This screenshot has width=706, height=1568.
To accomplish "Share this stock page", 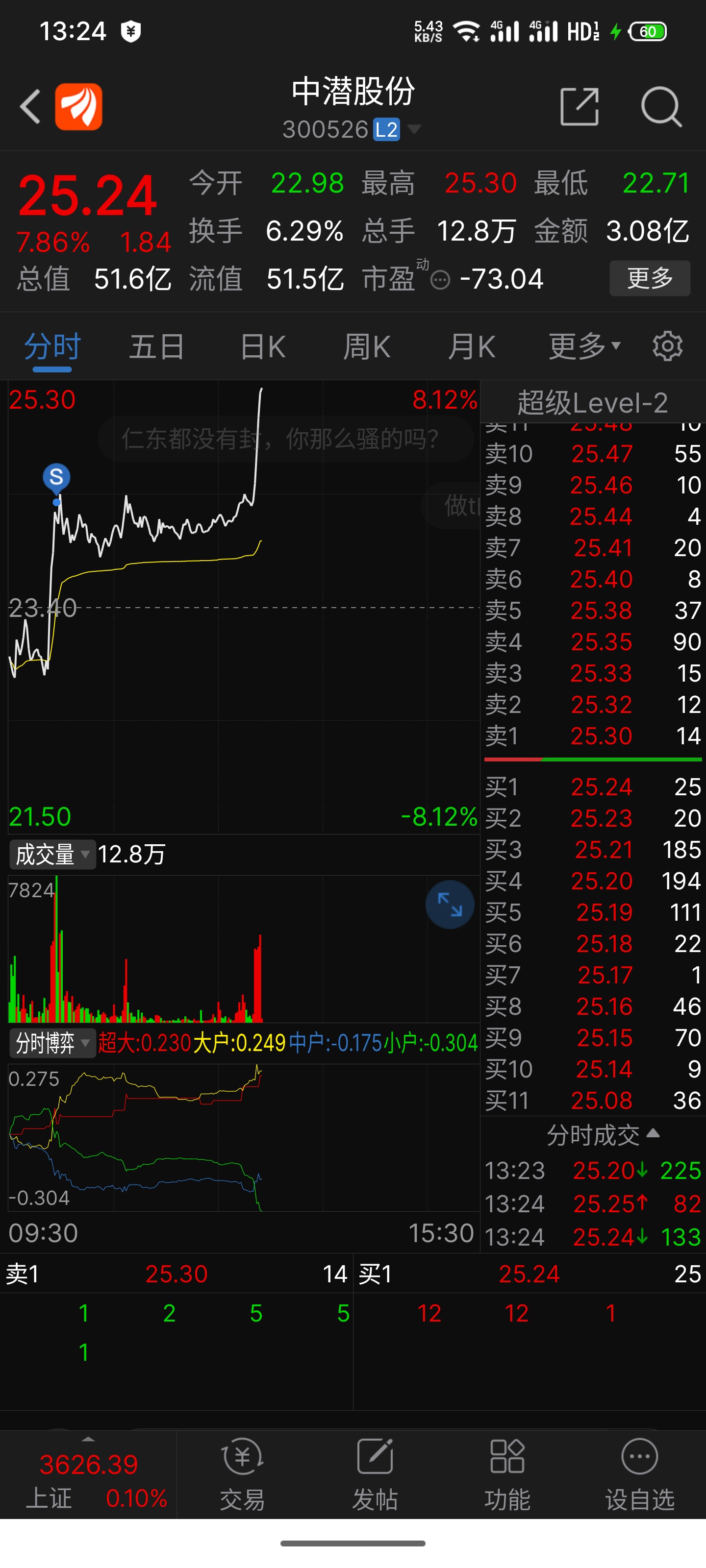I will pyautogui.click(x=580, y=106).
